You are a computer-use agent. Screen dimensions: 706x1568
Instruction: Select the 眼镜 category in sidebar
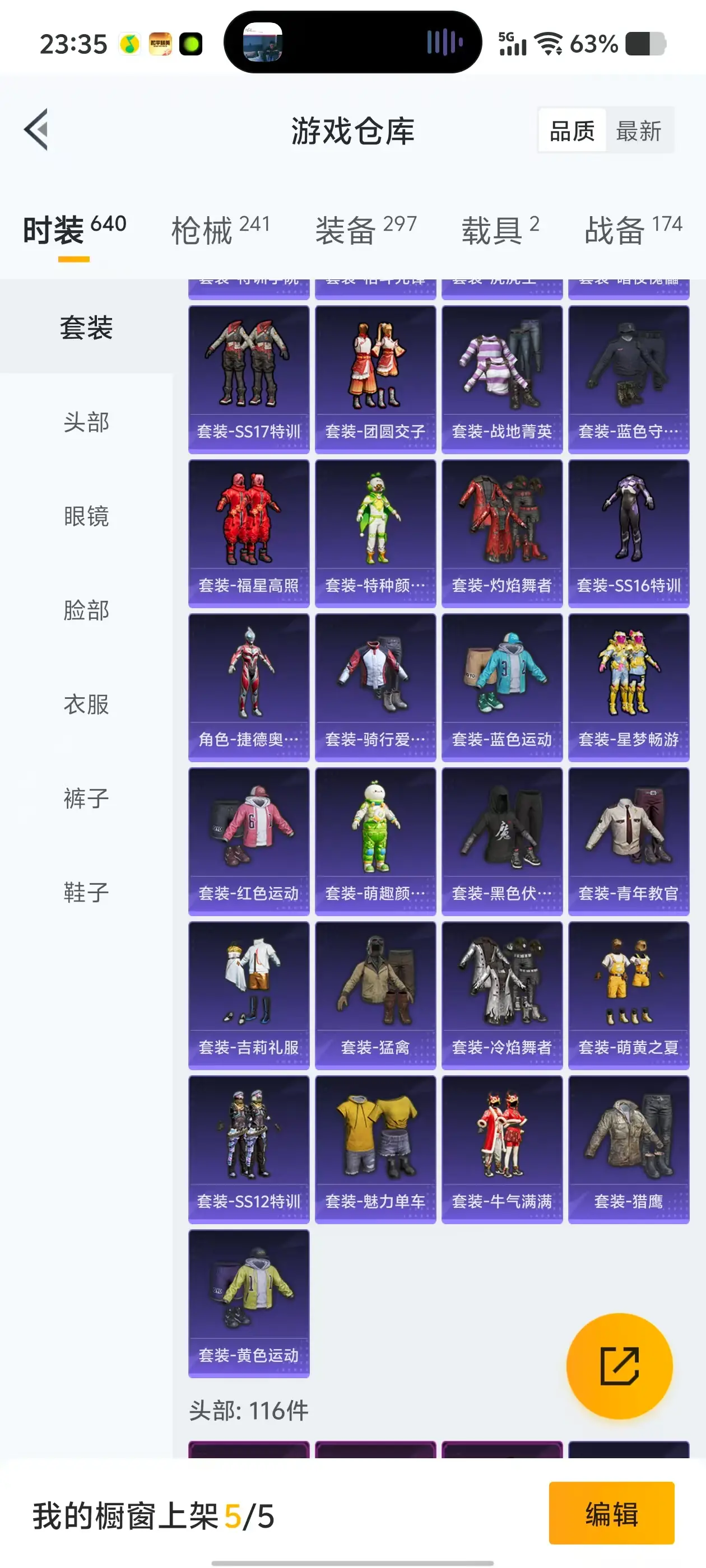tap(86, 516)
